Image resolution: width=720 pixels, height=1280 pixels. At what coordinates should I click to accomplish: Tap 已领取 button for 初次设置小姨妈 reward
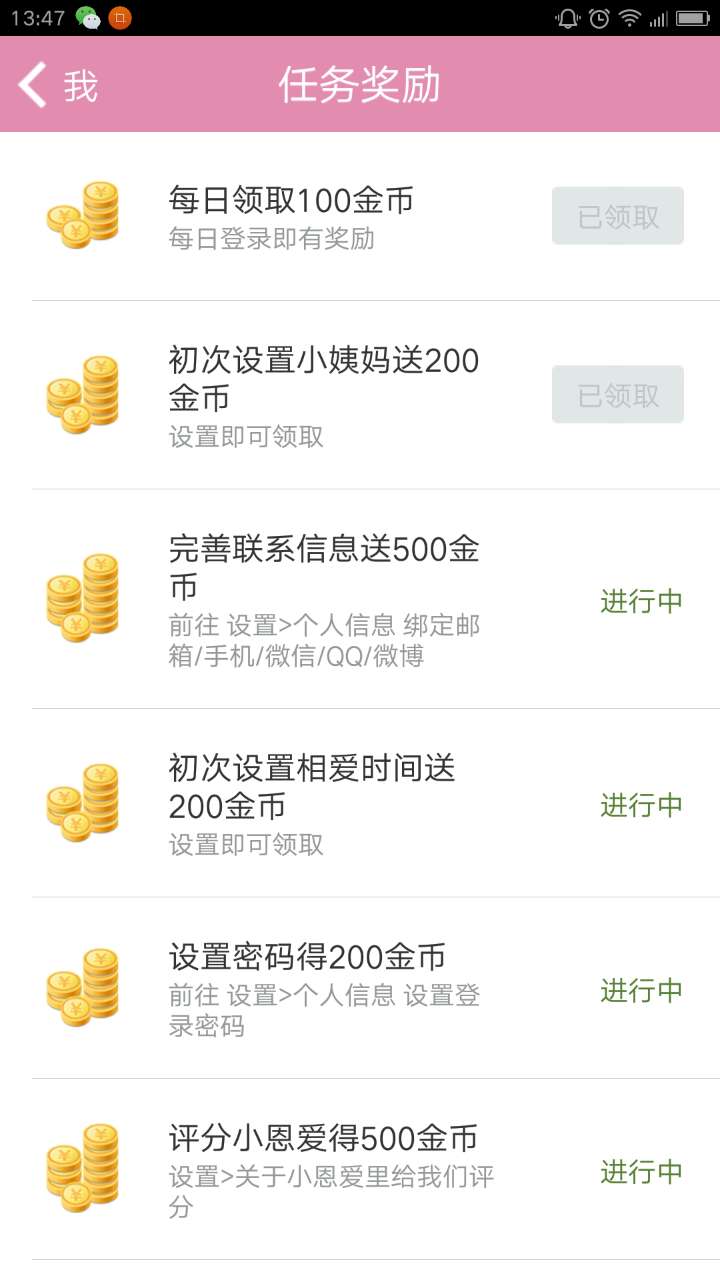pyautogui.click(x=618, y=395)
